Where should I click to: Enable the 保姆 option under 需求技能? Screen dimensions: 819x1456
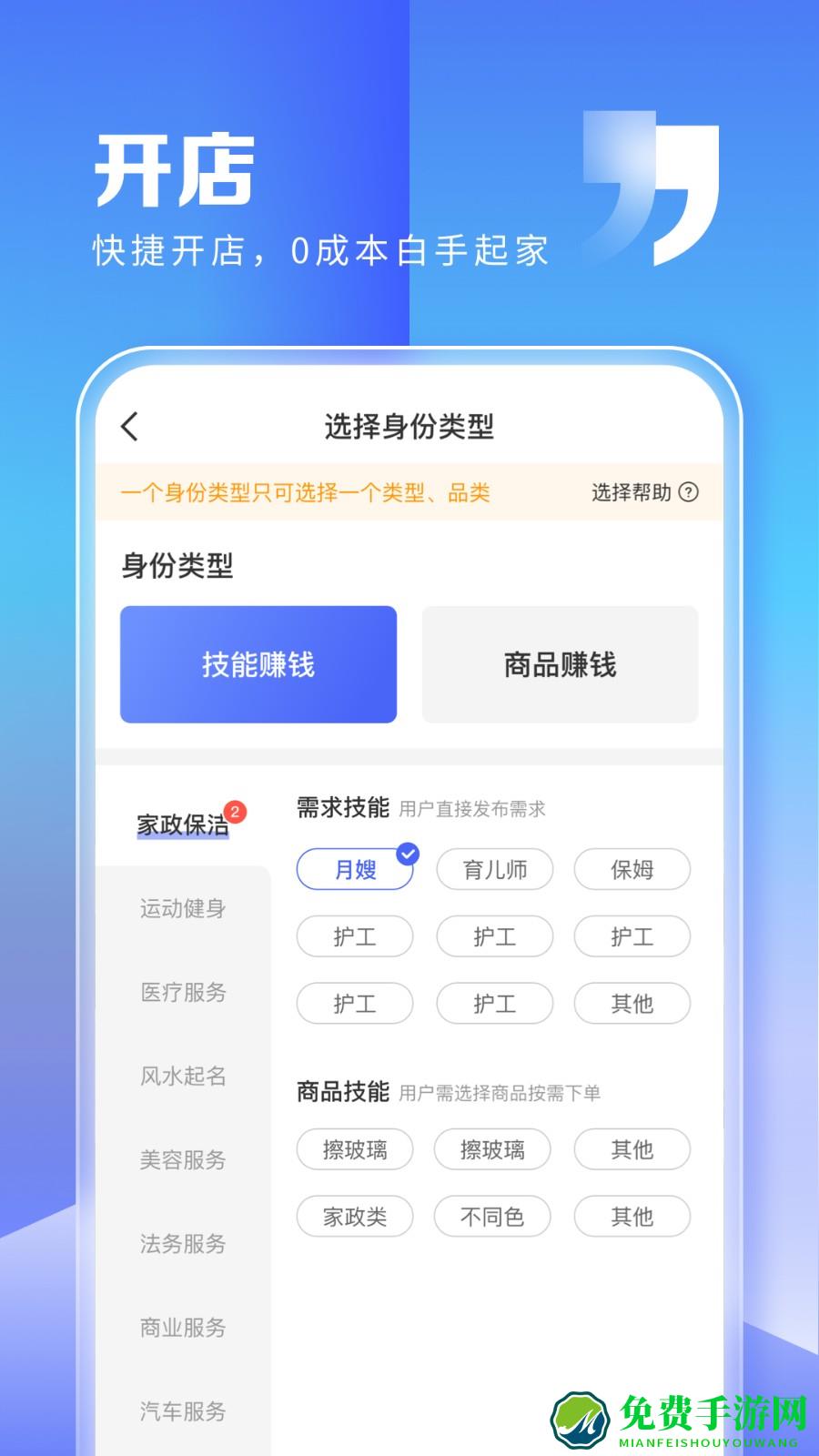(632, 869)
